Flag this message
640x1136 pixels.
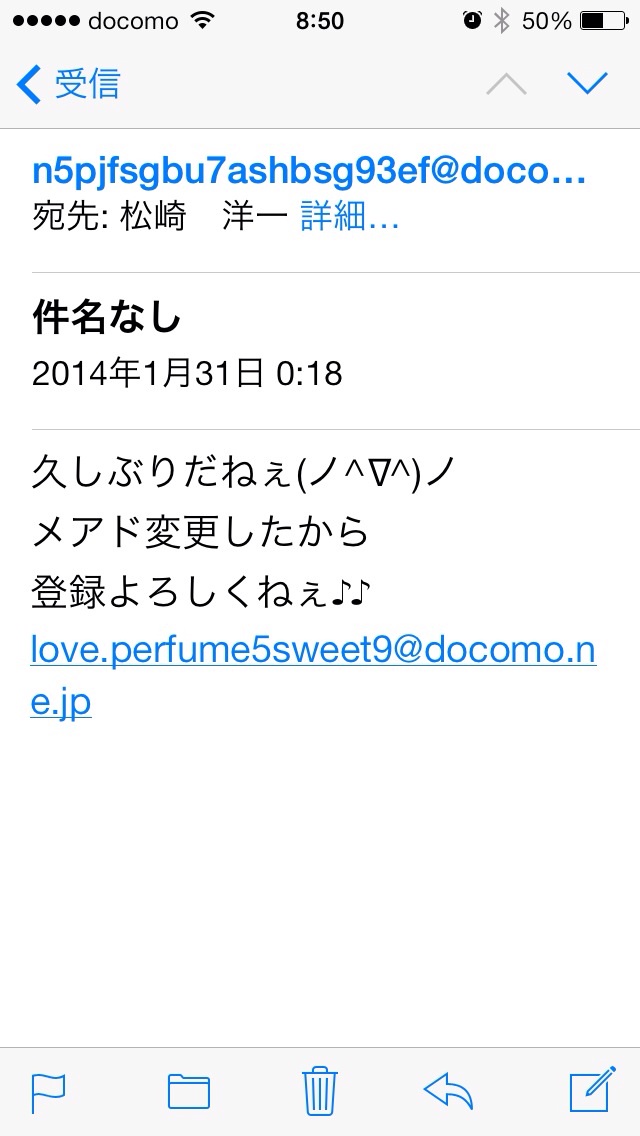pyautogui.click(x=48, y=1090)
